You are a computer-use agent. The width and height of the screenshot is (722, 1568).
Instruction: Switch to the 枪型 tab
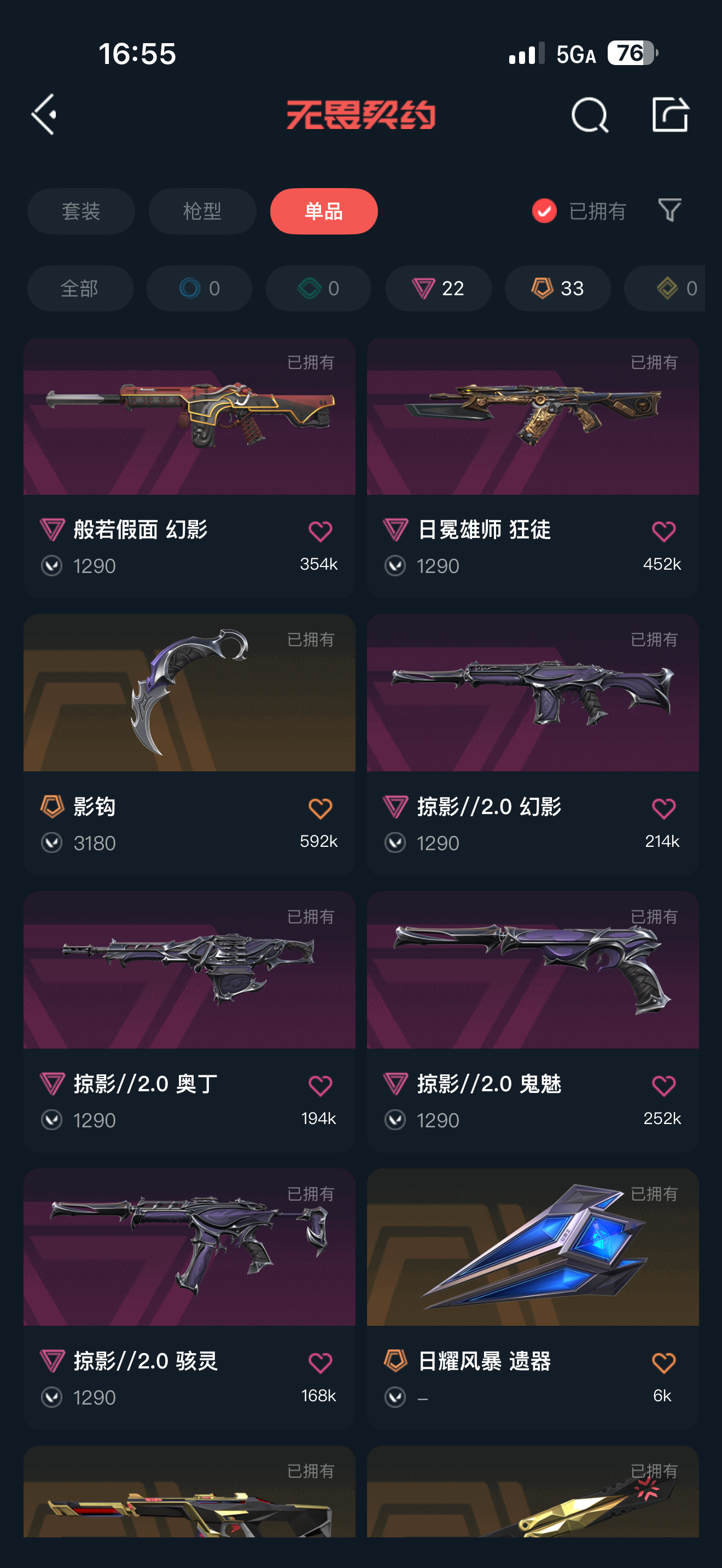tap(202, 211)
